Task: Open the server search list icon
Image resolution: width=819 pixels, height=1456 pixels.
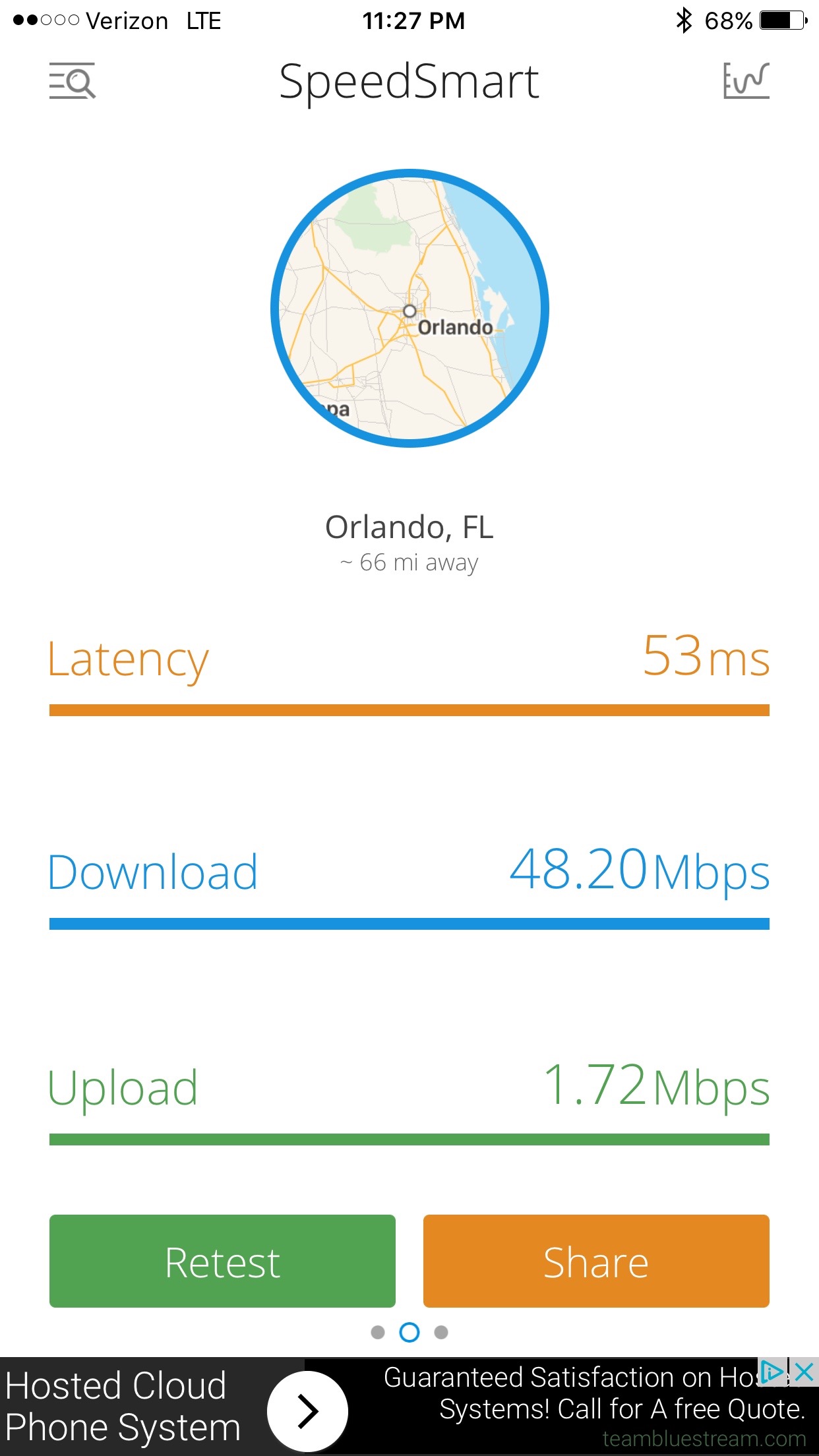Action: point(73,81)
